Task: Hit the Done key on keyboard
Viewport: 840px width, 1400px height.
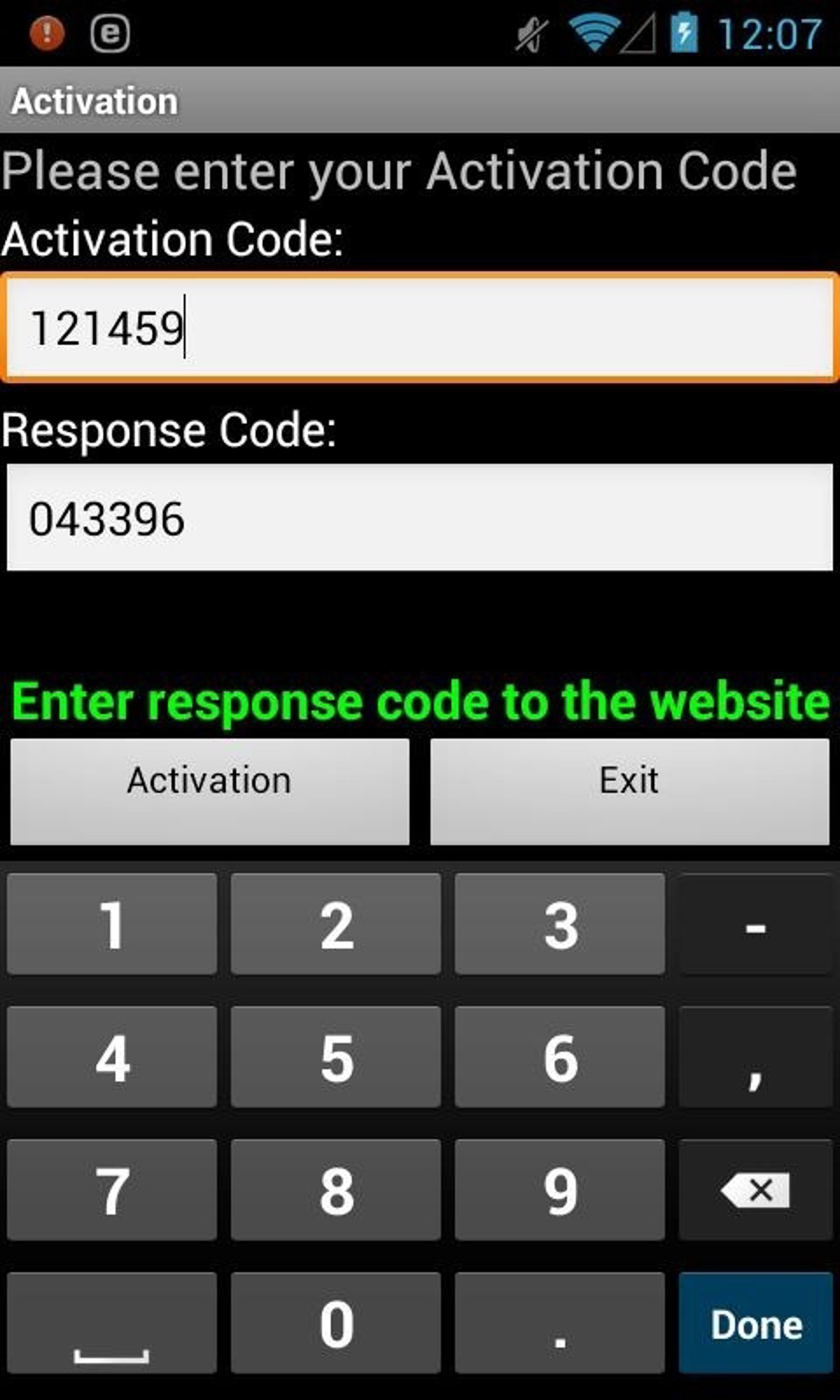Action: (755, 1324)
